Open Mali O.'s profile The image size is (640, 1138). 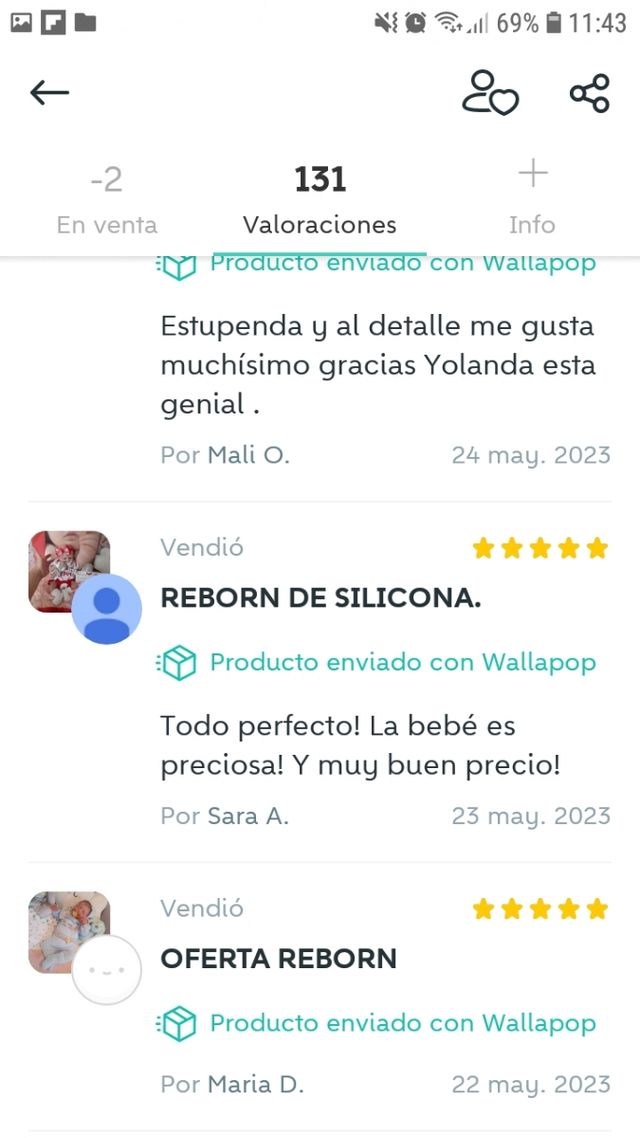pos(248,455)
